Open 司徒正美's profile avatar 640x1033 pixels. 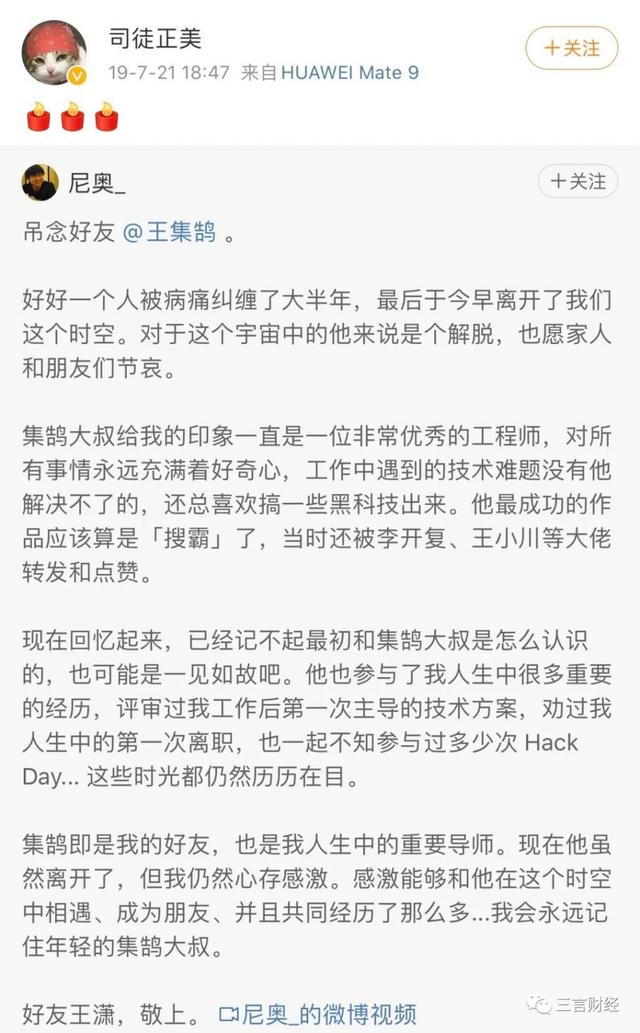point(54,52)
